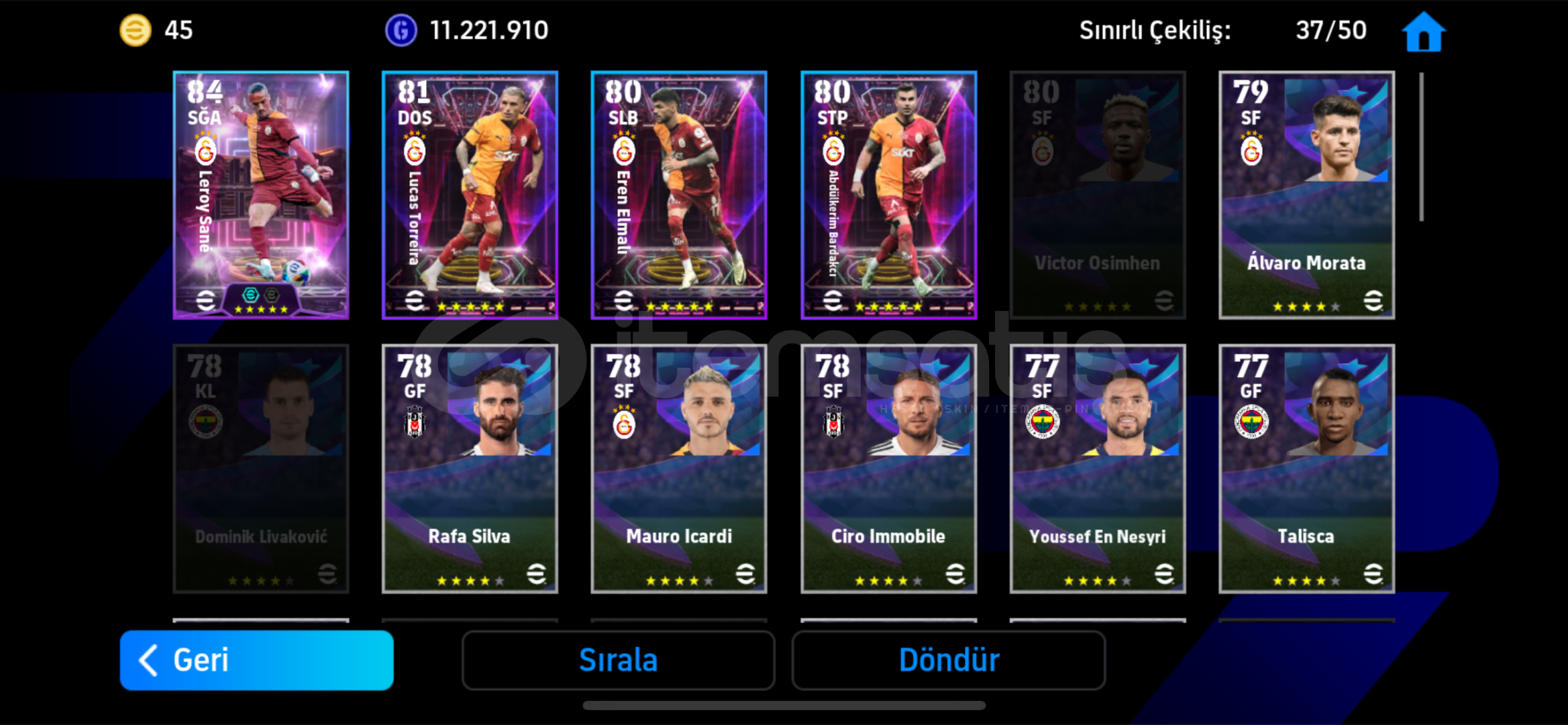View Rafa Silva player card

(470, 469)
